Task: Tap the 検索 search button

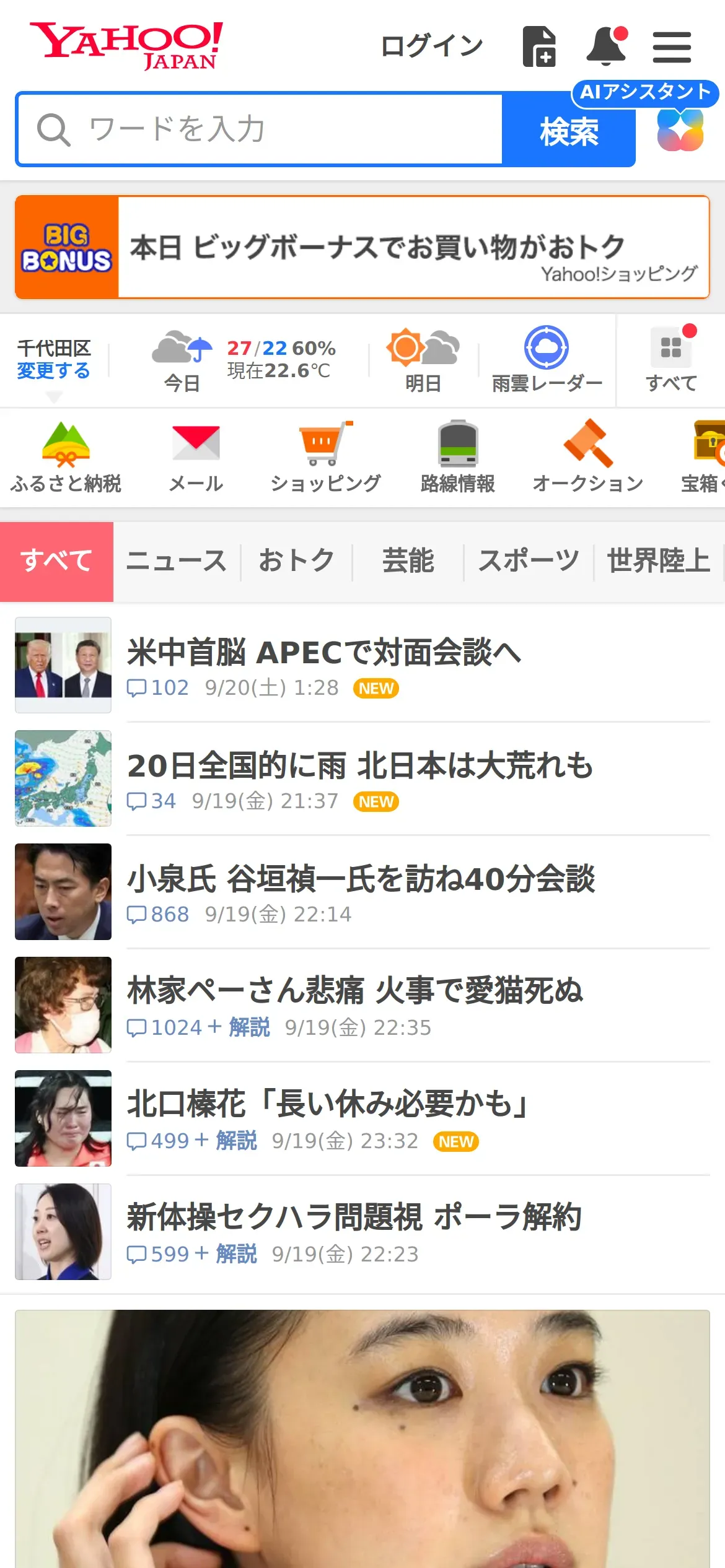Action: click(x=569, y=131)
